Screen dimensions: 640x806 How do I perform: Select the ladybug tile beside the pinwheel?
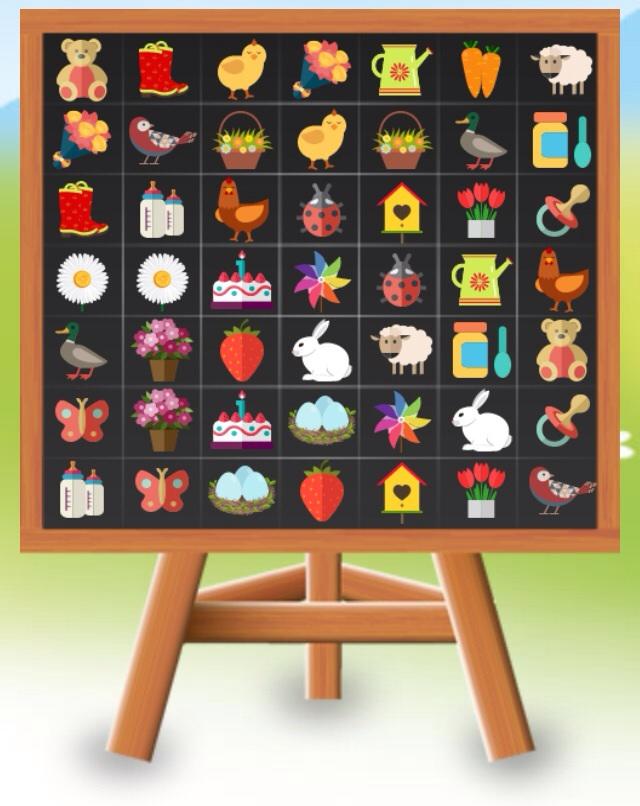(x=401, y=281)
